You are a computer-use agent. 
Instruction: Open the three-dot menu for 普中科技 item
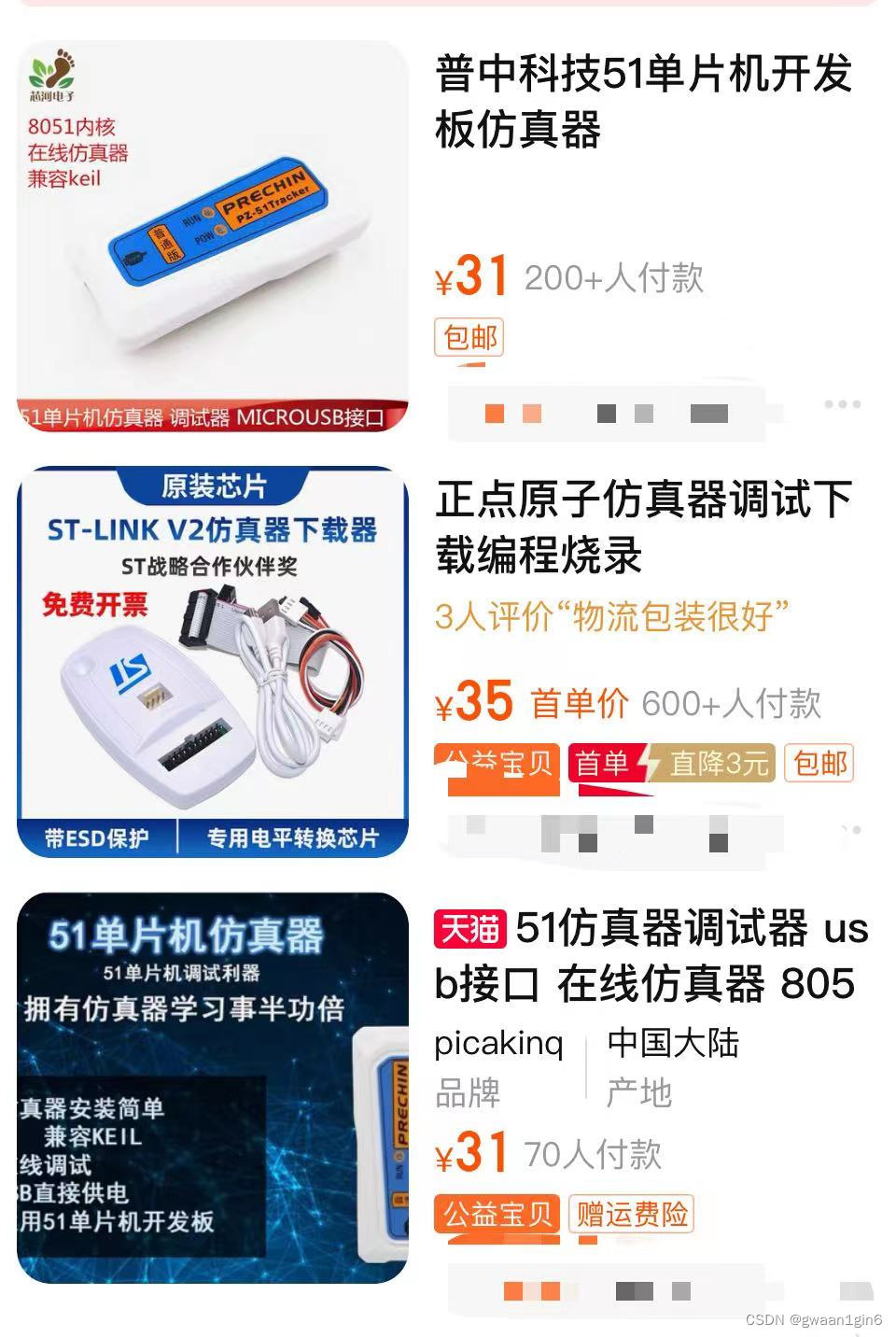click(x=842, y=404)
